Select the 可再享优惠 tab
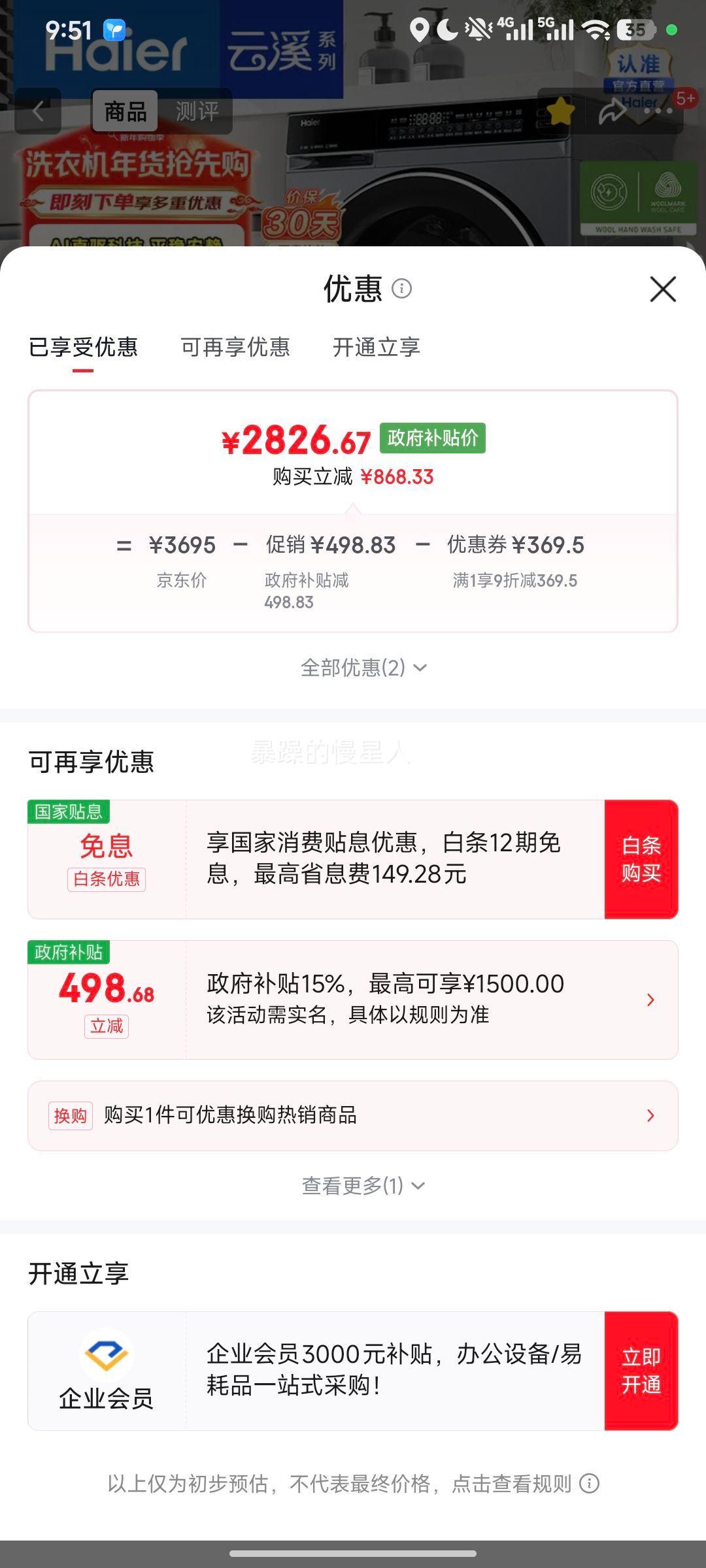 pyautogui.click(x=235, y=348)
